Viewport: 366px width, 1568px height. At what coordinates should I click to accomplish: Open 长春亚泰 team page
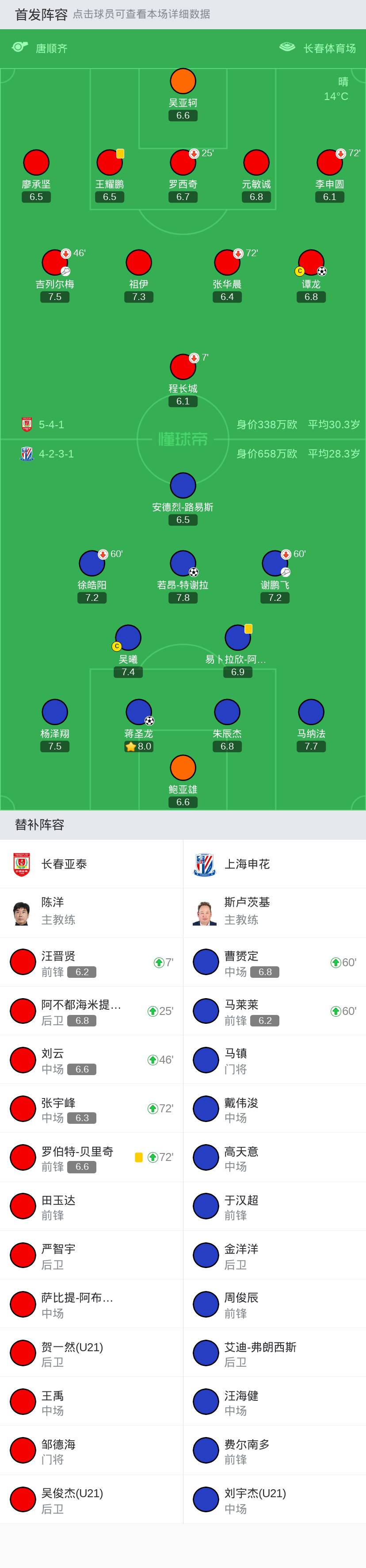tap(64, 864)
